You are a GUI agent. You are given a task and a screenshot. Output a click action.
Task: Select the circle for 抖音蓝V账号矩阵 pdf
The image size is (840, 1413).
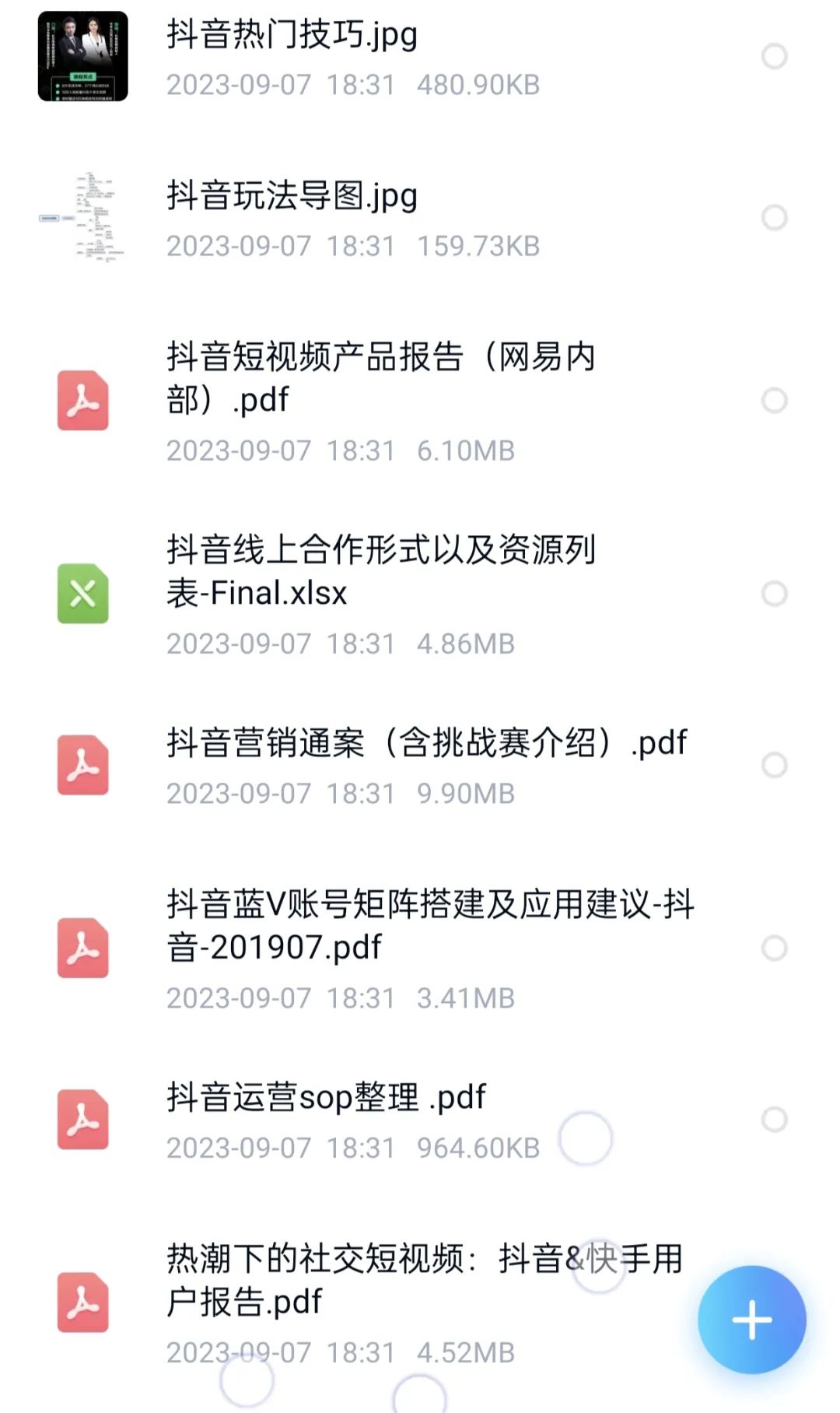[774, 948]
